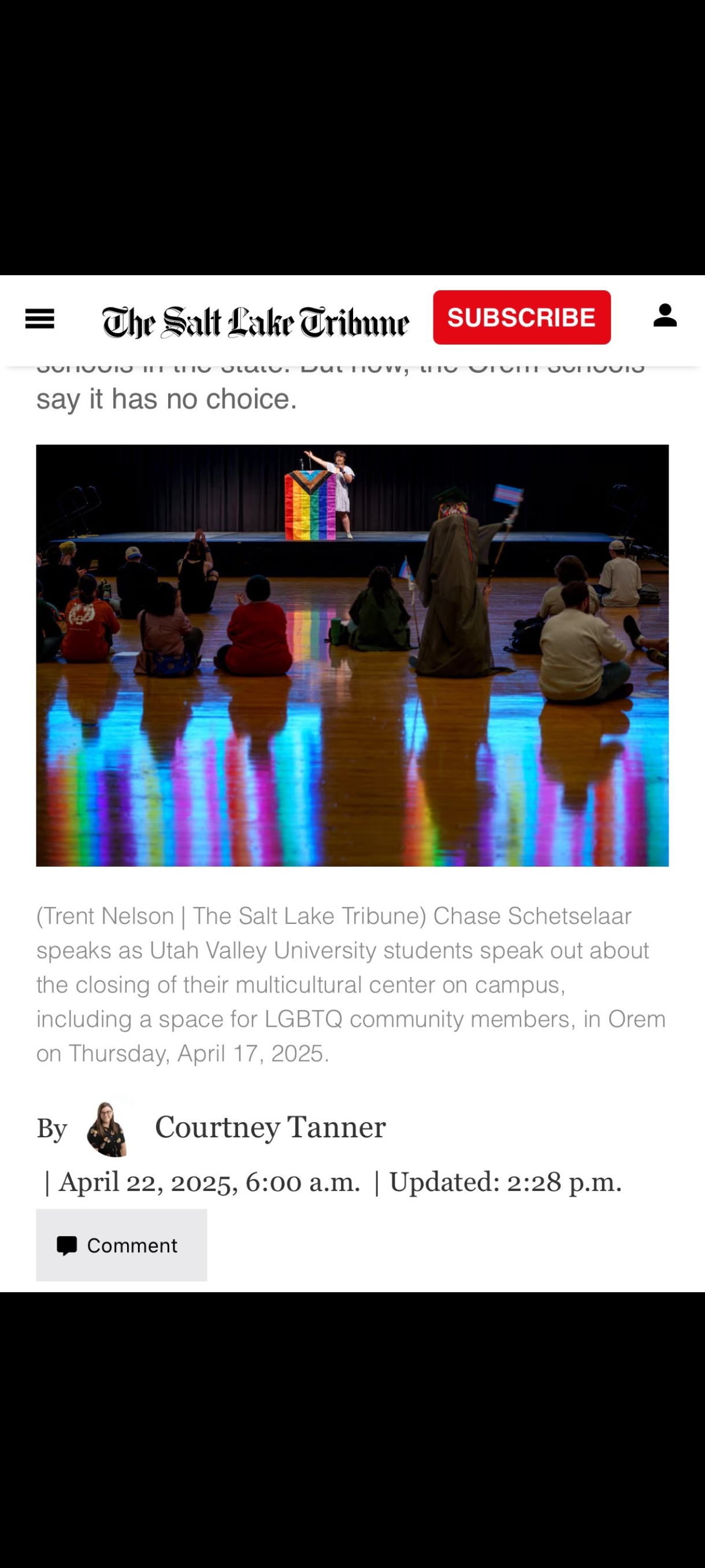Tap the red Subscribe button
Screen dimensions: 705x1568
521,317
